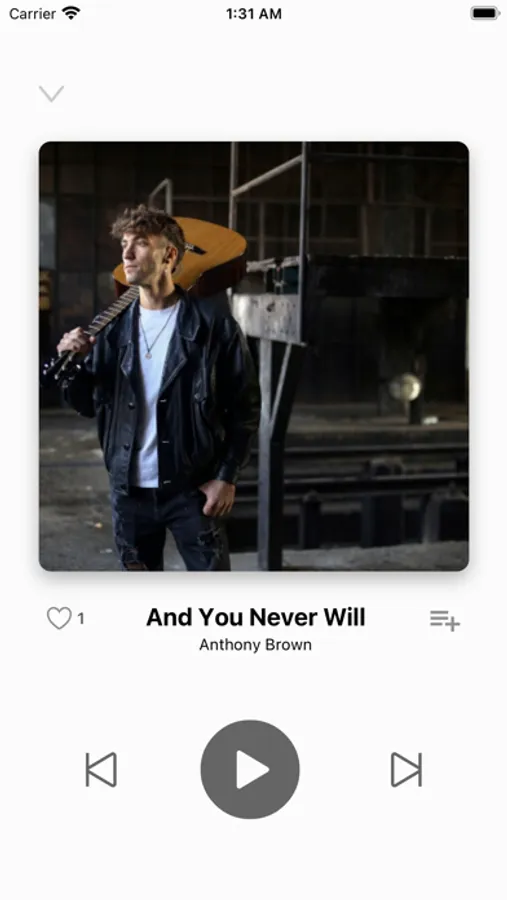Screen dimensions: 507x900
Task: Collapse the player with the down chevron
Action: [x=52, y=94]
